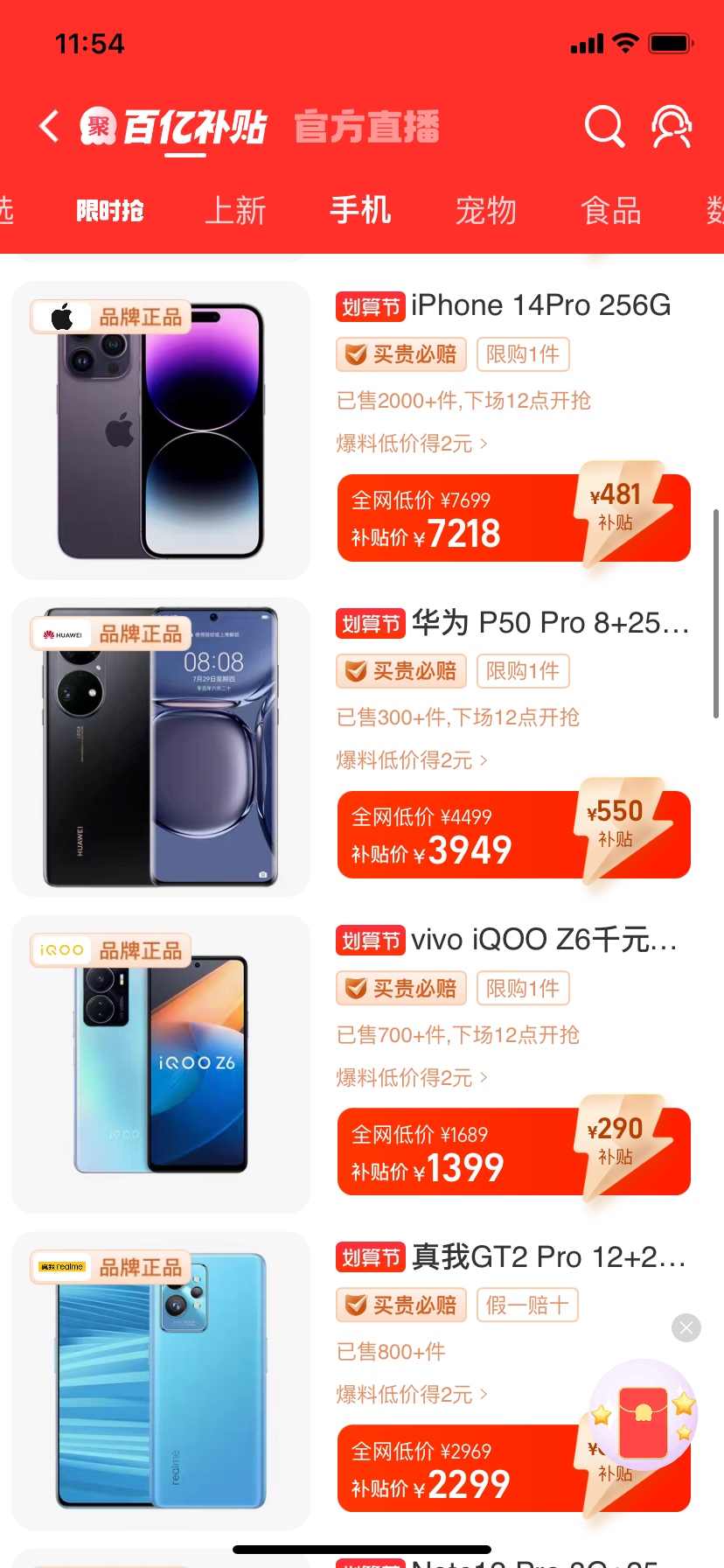
Task: Open the search magnifier icon
Action: (604, 127)
